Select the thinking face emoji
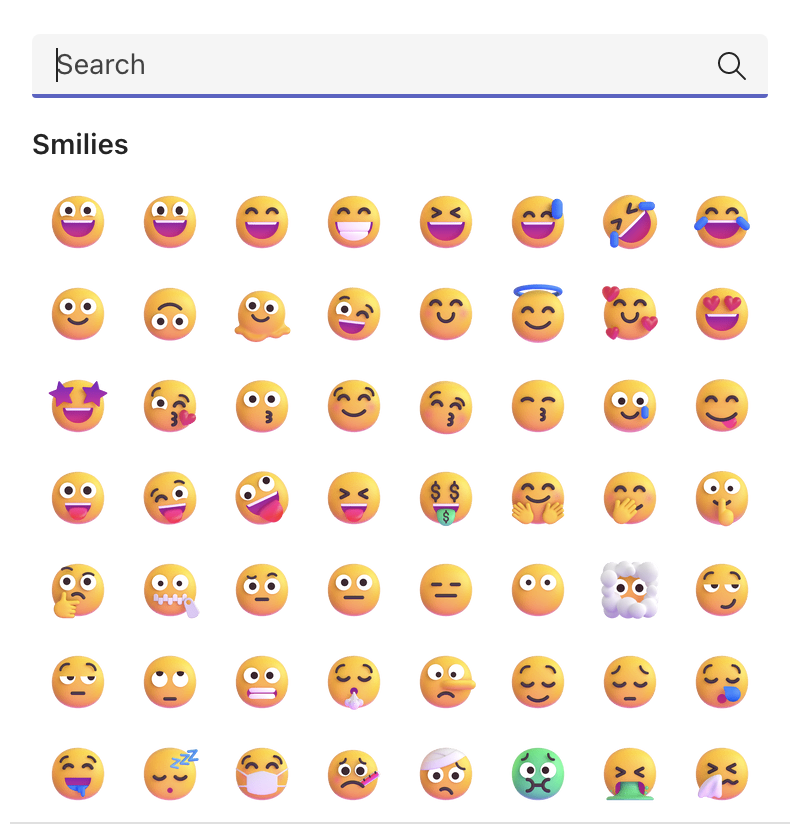This screenshot has height=830, width=790. tap(78, 590)
